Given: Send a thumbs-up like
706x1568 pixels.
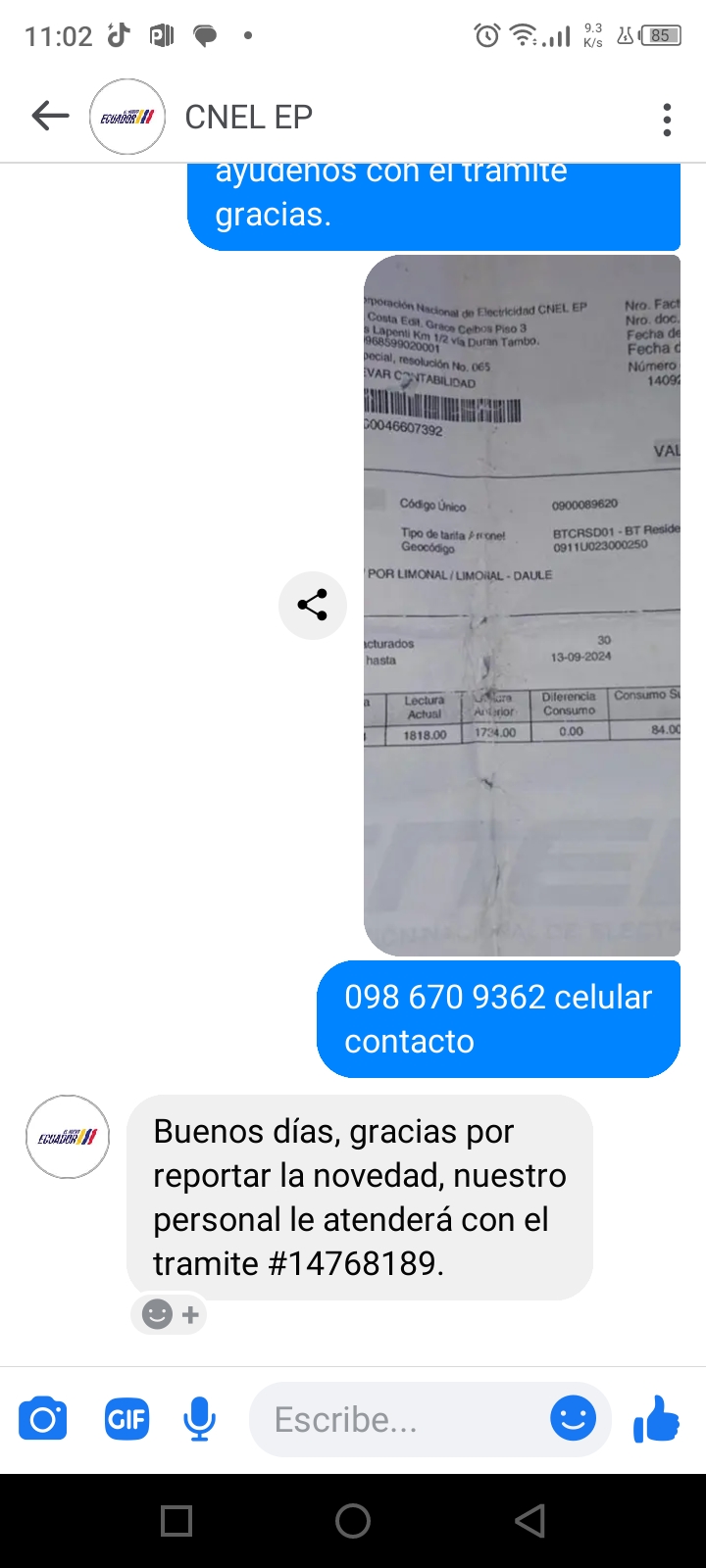Looking at the screenshot, I should tap(656, 1418).
